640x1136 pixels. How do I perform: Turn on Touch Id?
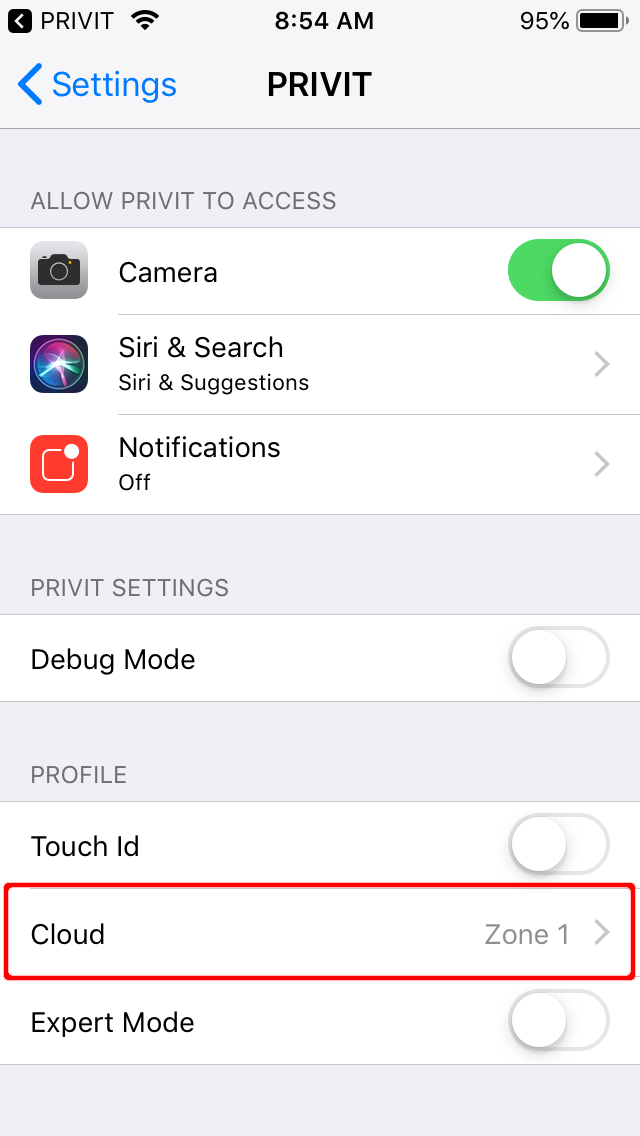[x=559, y=845]
